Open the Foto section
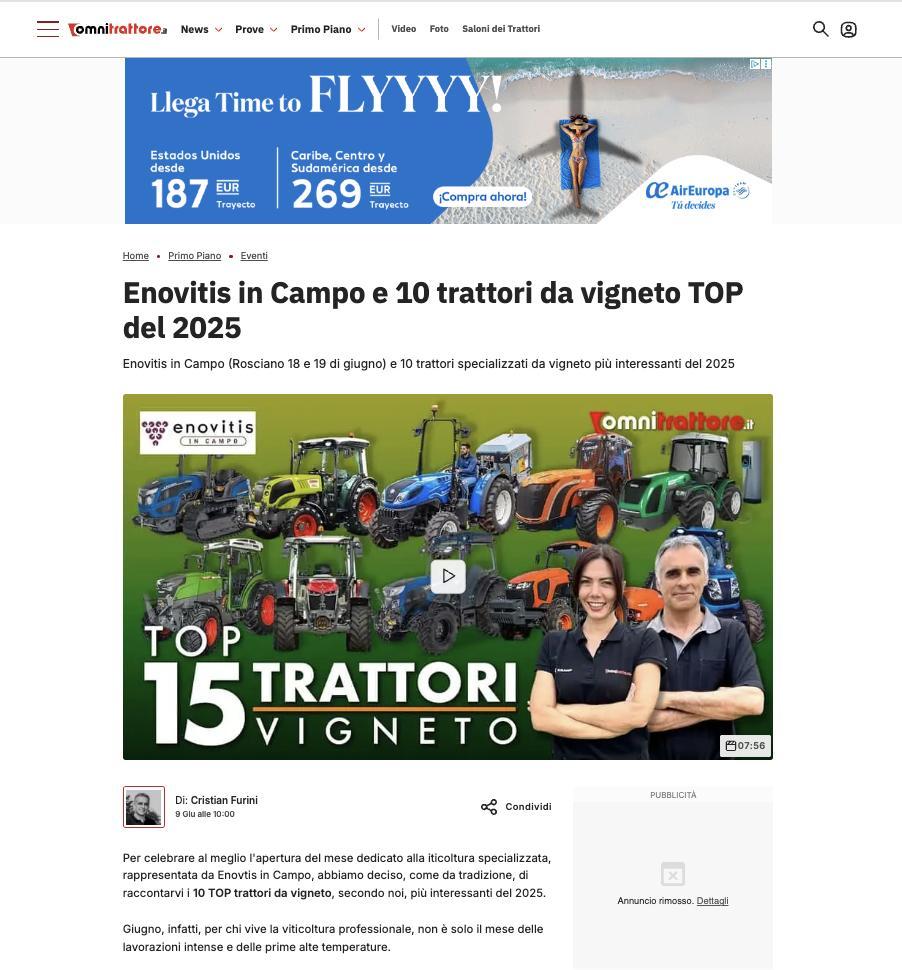The image size is (902, 970). pos(439,29)
